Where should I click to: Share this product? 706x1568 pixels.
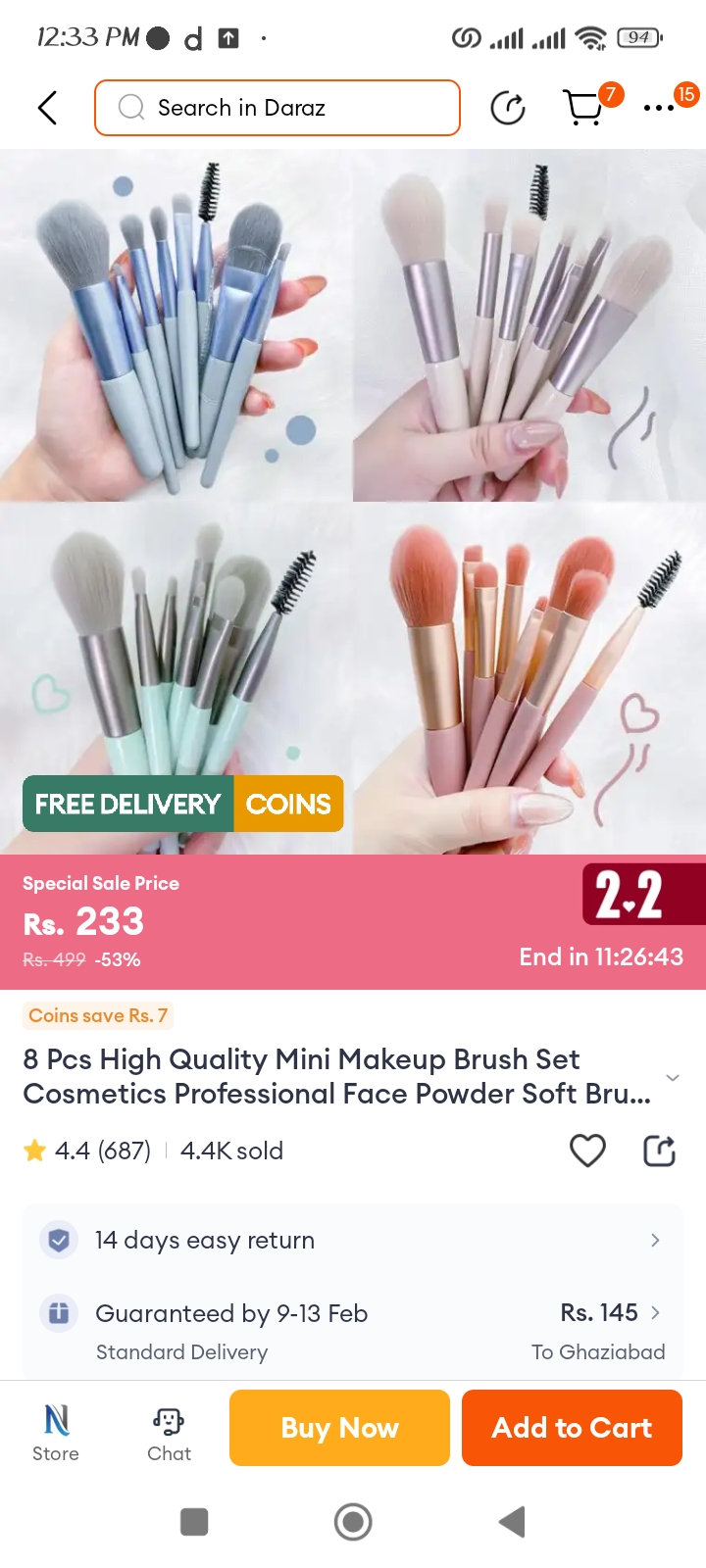659,1151
